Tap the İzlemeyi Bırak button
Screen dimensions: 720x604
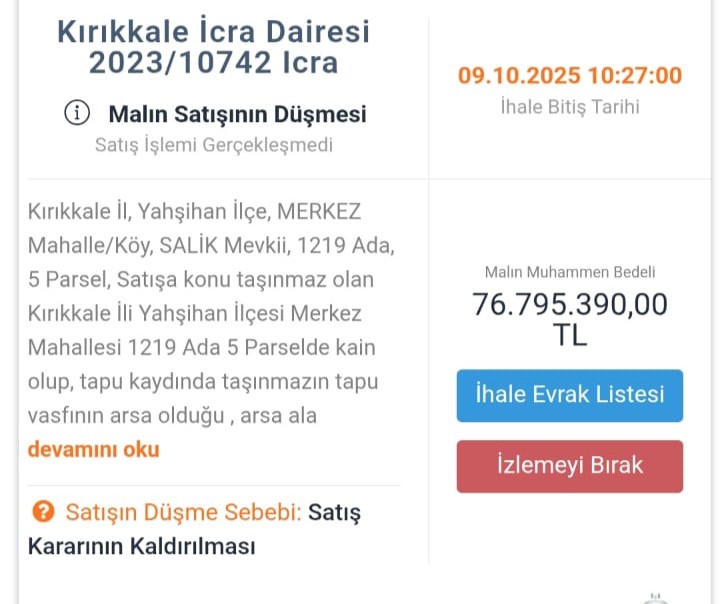pos(569,466)
